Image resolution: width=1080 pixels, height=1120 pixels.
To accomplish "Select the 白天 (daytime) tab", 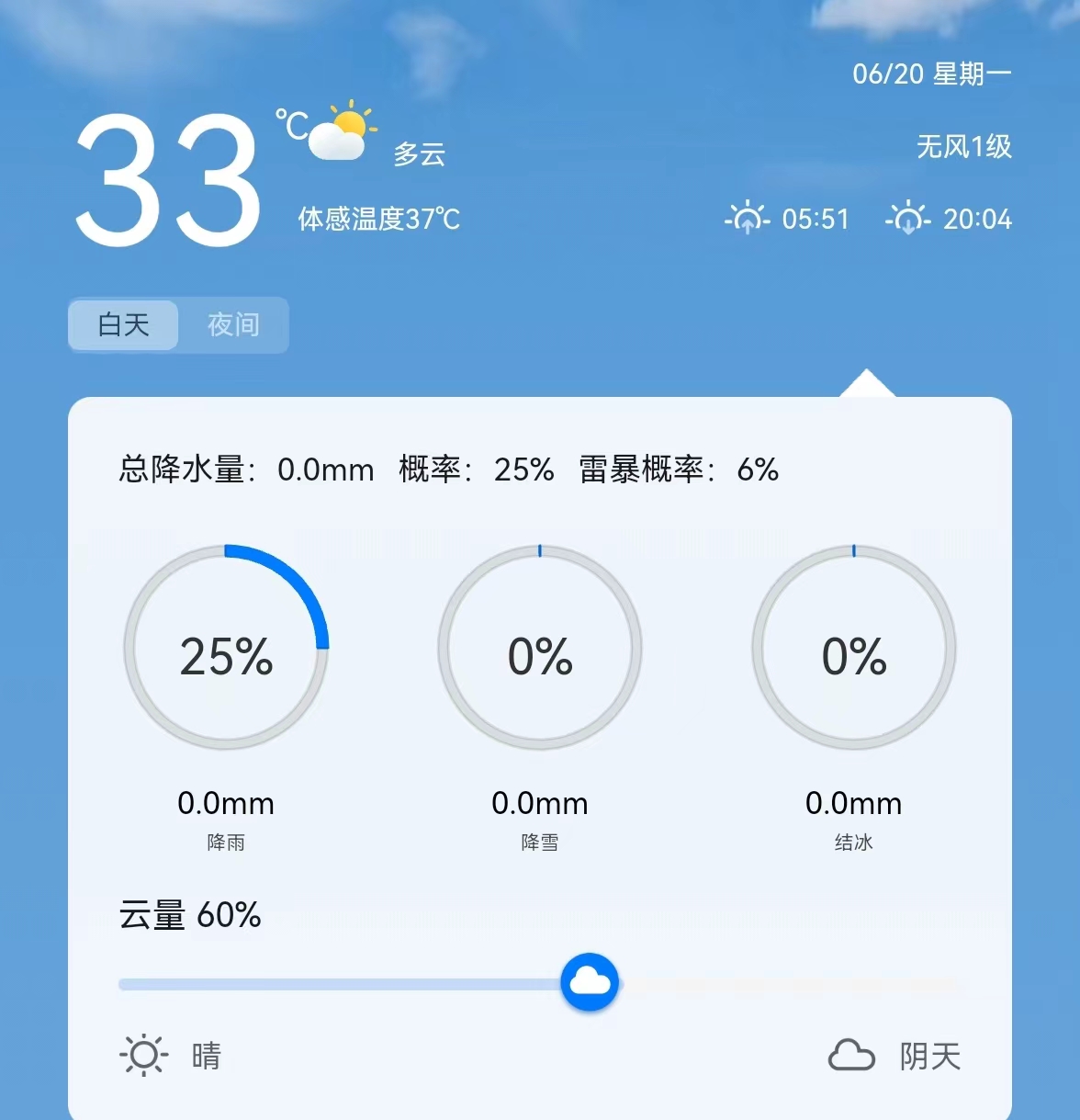I will [x=124, y=324].
